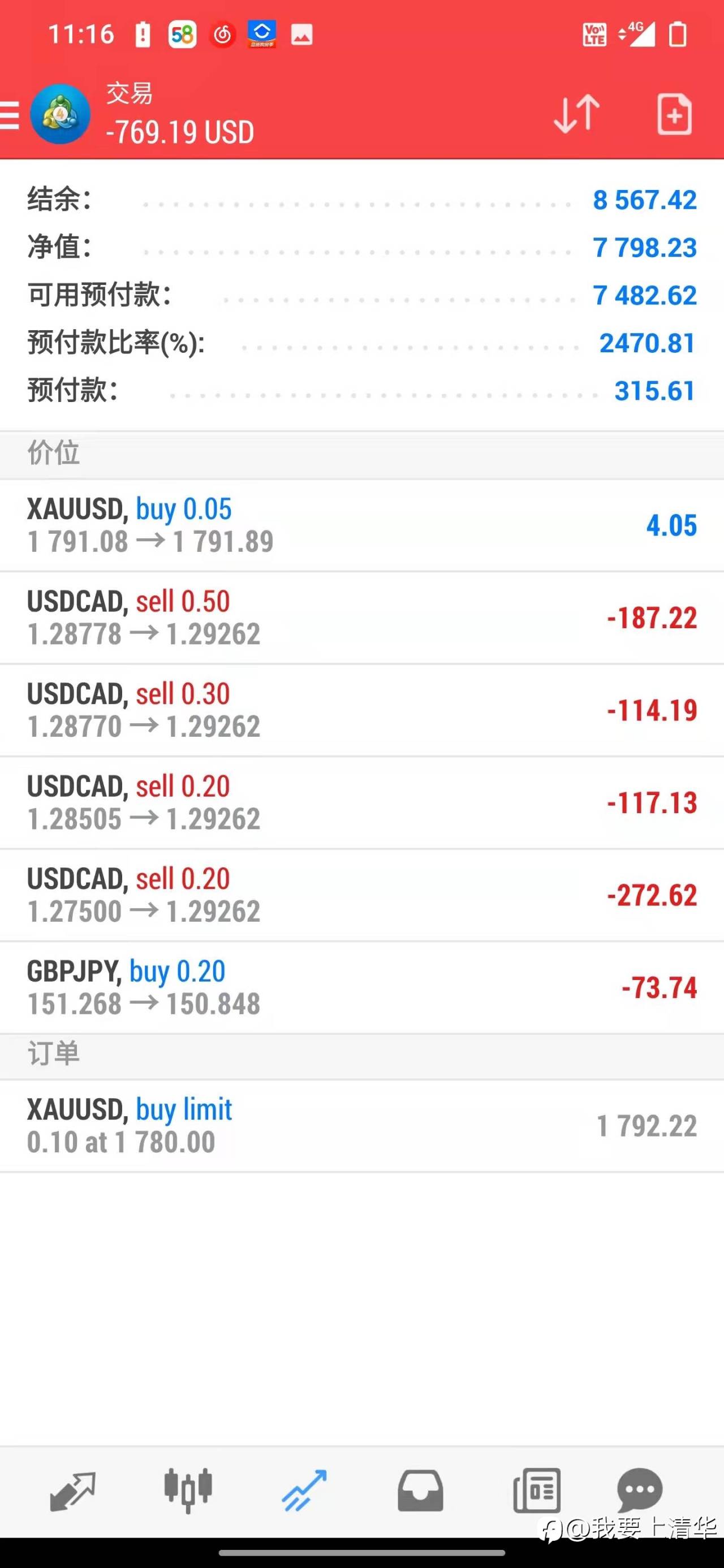Create a new order with plus icon
The width and height of the screenshot is (724, 1568).
(x=675, y=114)
